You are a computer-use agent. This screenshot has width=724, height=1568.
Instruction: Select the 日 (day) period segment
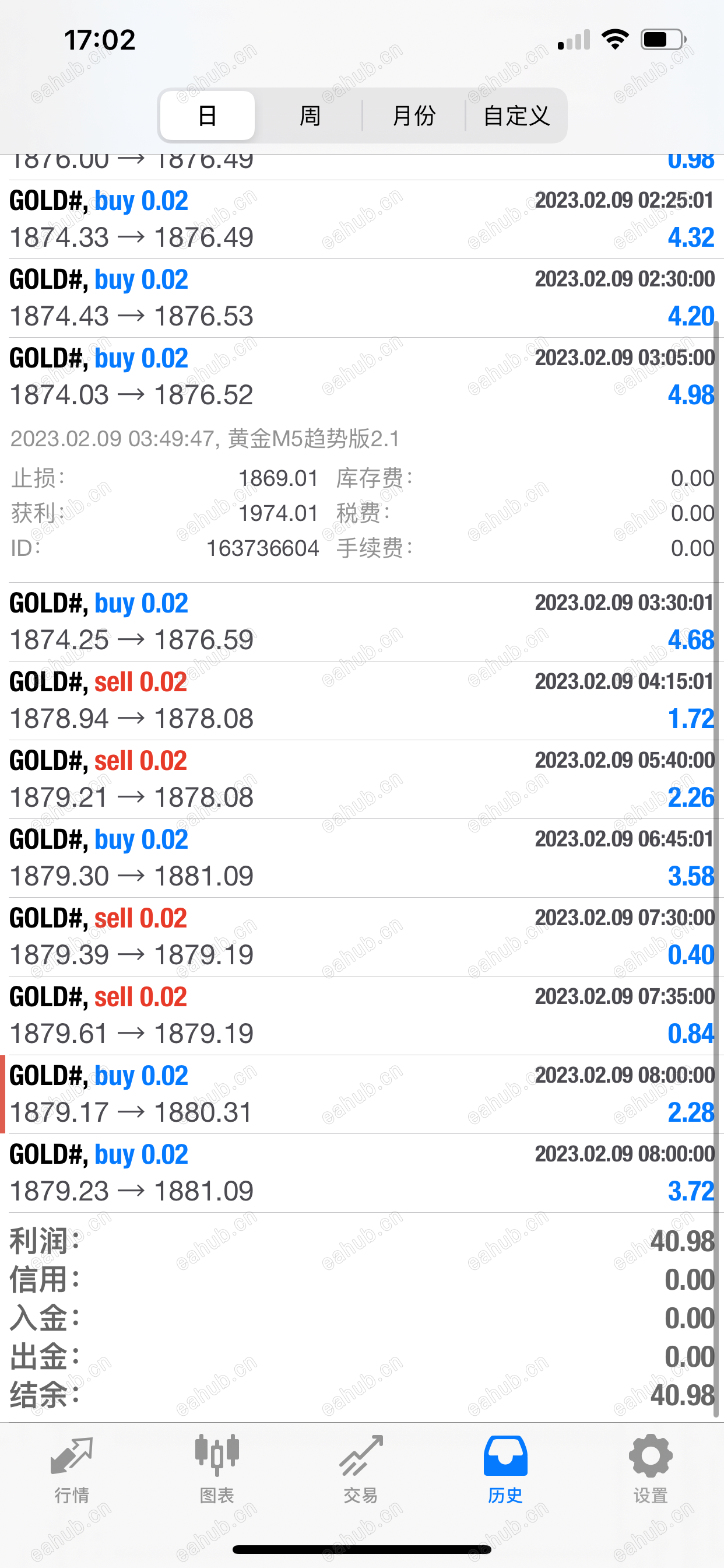tap(208, 116)
